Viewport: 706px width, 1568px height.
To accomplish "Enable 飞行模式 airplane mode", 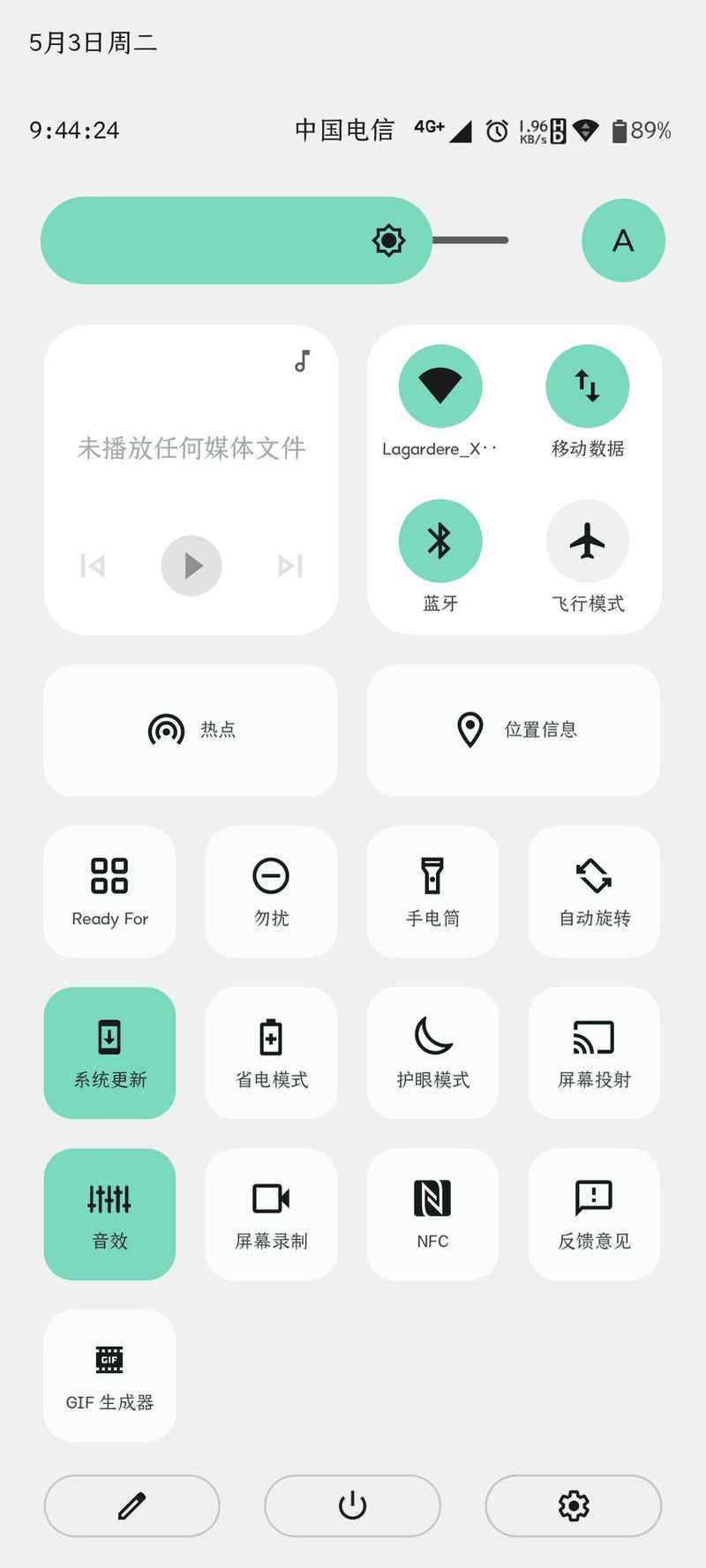I will (x=587, y=541).
